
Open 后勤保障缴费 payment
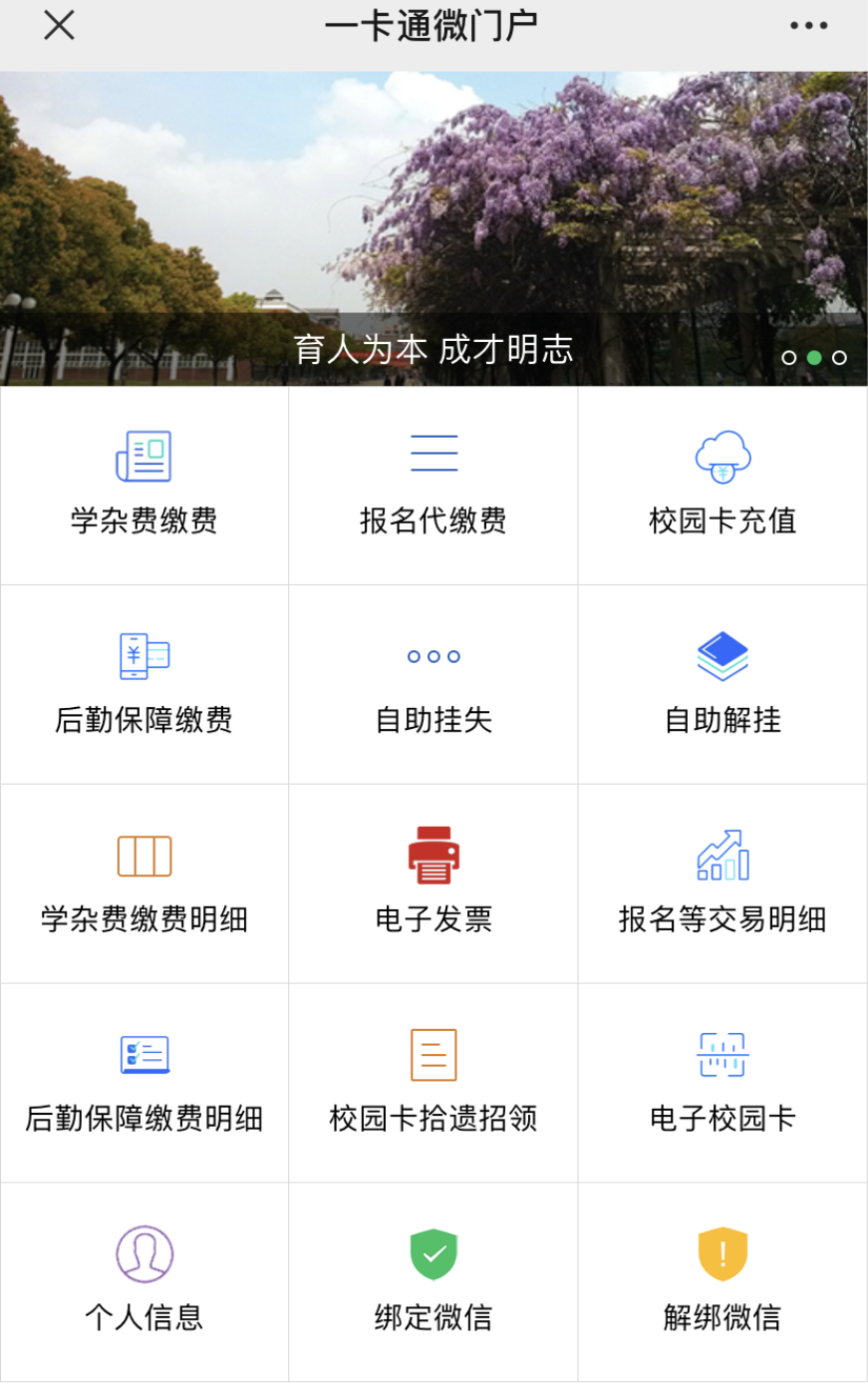pyautogui.click(x=145, y=685)
